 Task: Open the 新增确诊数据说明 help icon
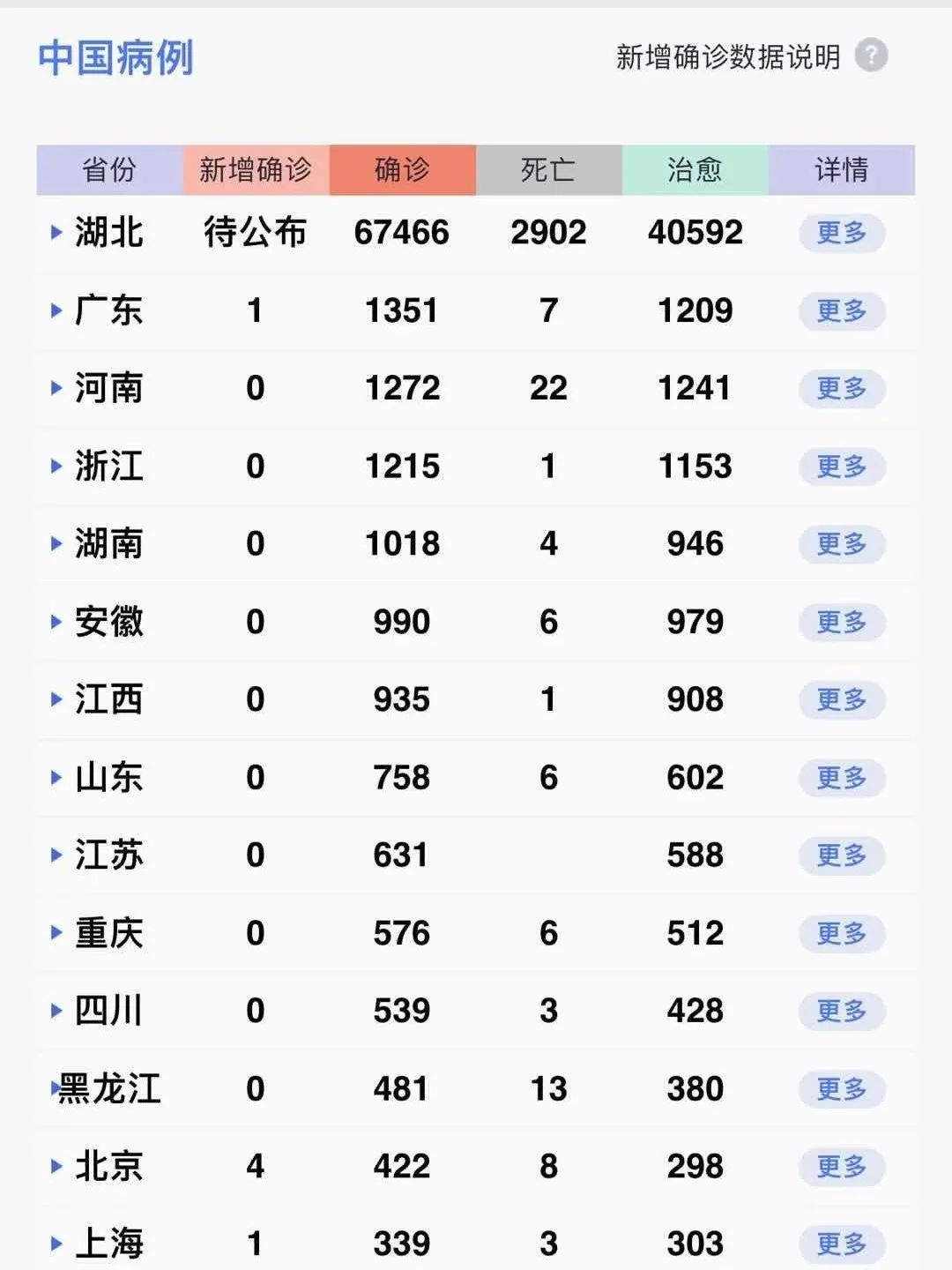871,56
